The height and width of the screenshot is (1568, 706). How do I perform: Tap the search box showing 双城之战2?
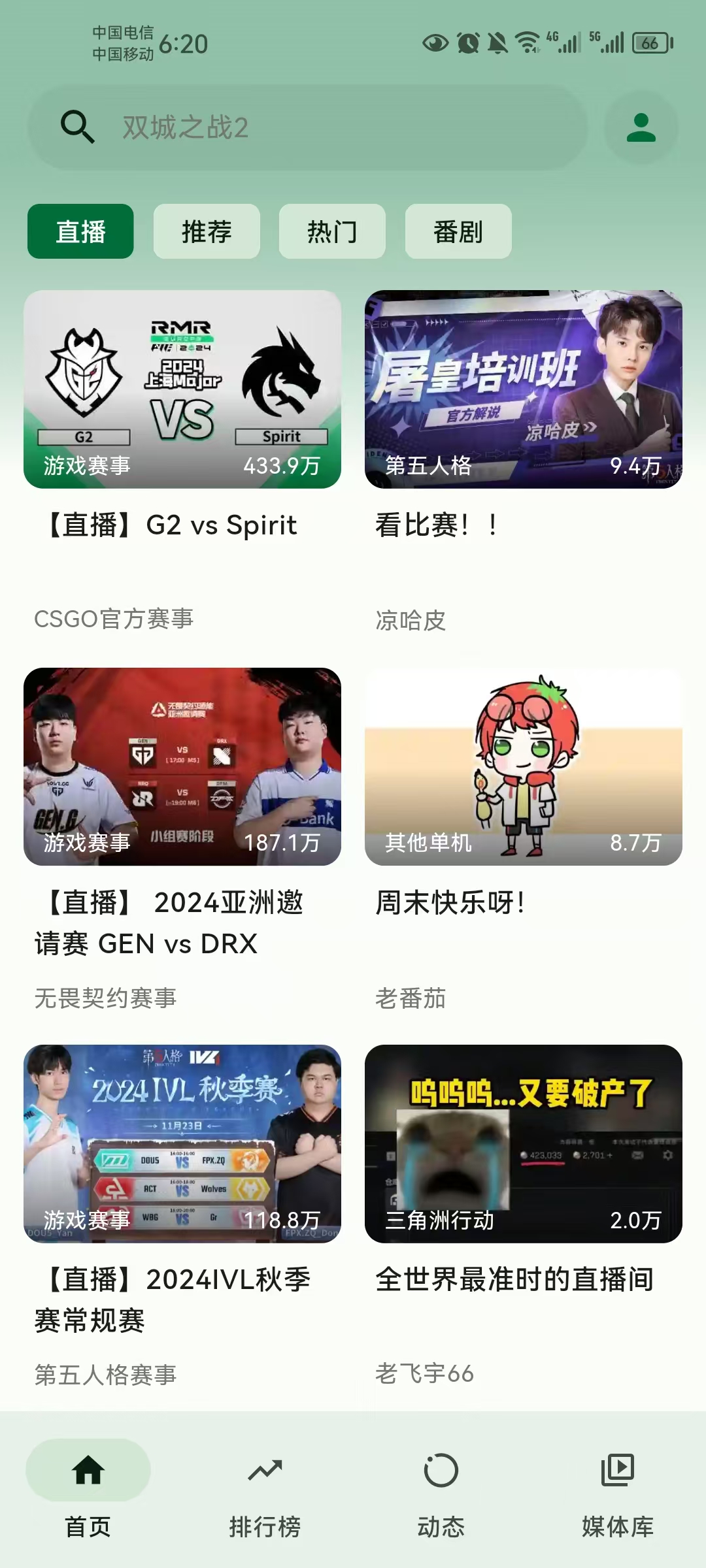point(307,127)
